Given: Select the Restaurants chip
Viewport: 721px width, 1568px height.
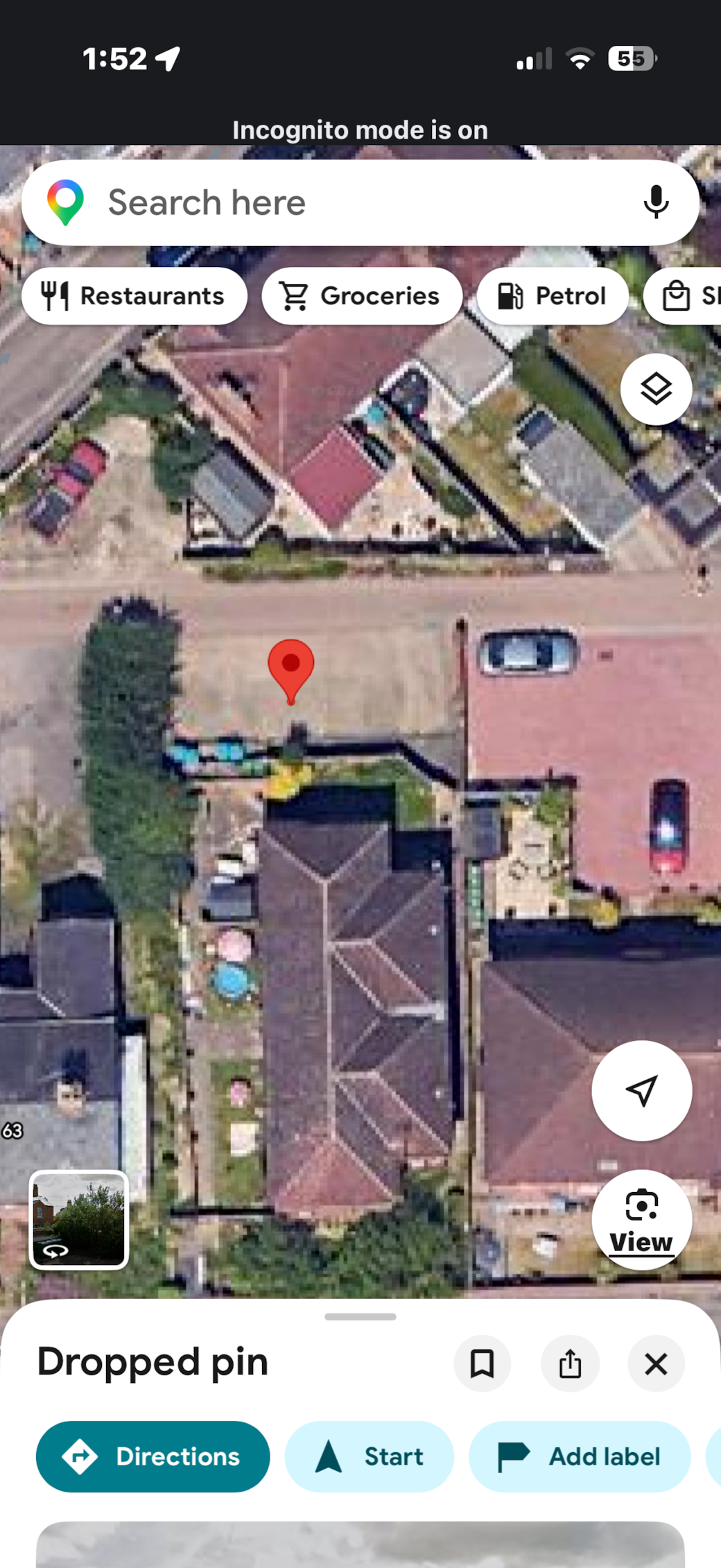Looking at the screenshot, I should click(x=134, y=296).
